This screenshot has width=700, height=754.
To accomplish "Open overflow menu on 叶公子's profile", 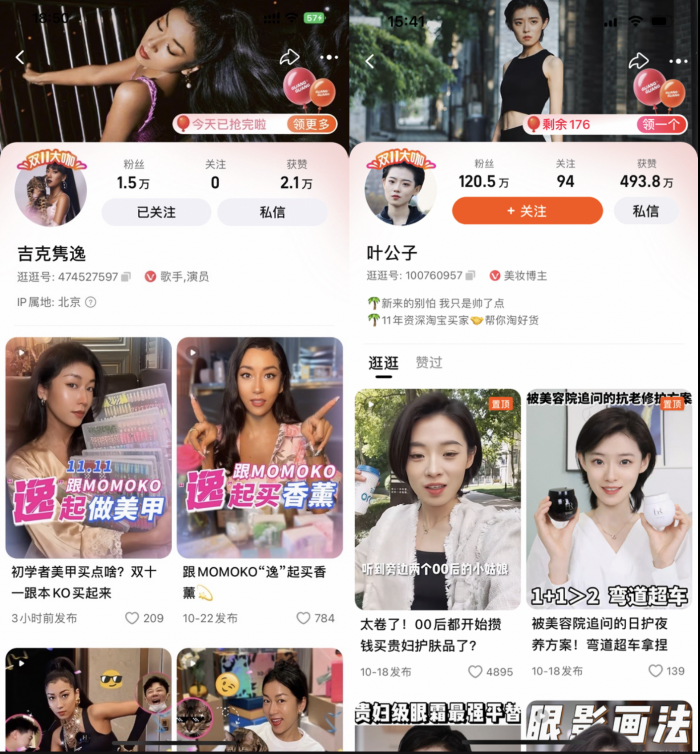I will 678,59.
